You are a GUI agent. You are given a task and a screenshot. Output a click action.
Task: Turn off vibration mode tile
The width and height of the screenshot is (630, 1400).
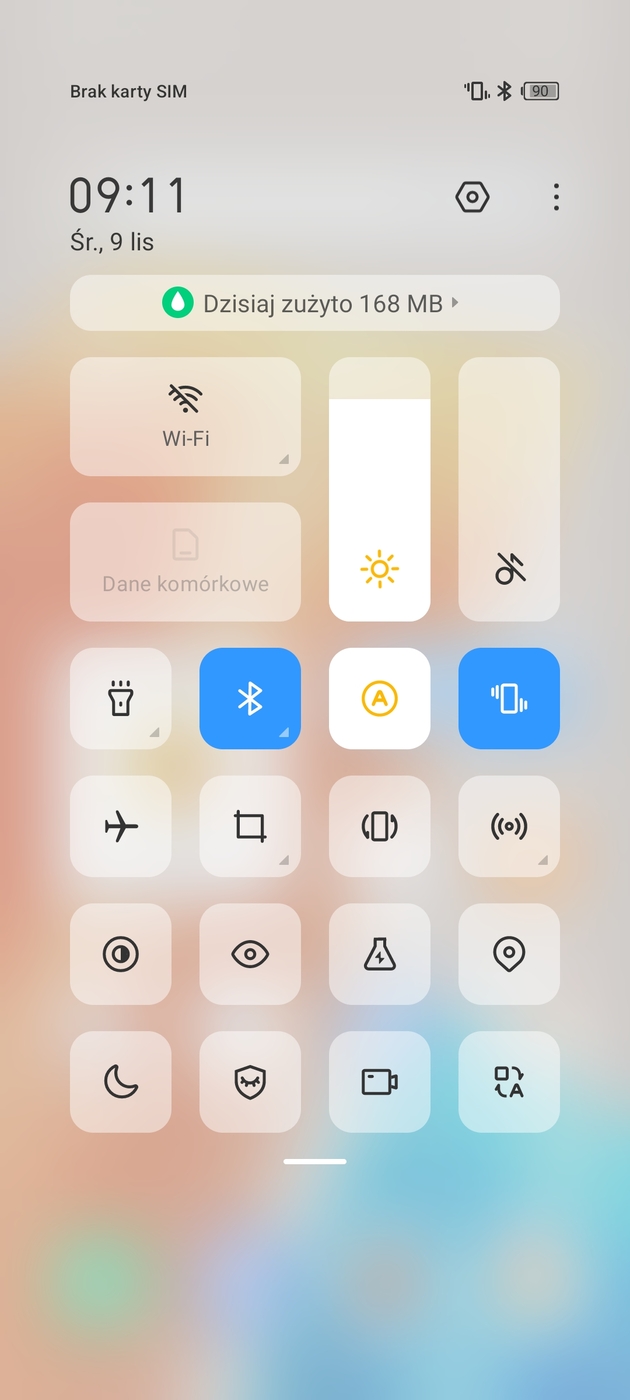click(509, 698)
